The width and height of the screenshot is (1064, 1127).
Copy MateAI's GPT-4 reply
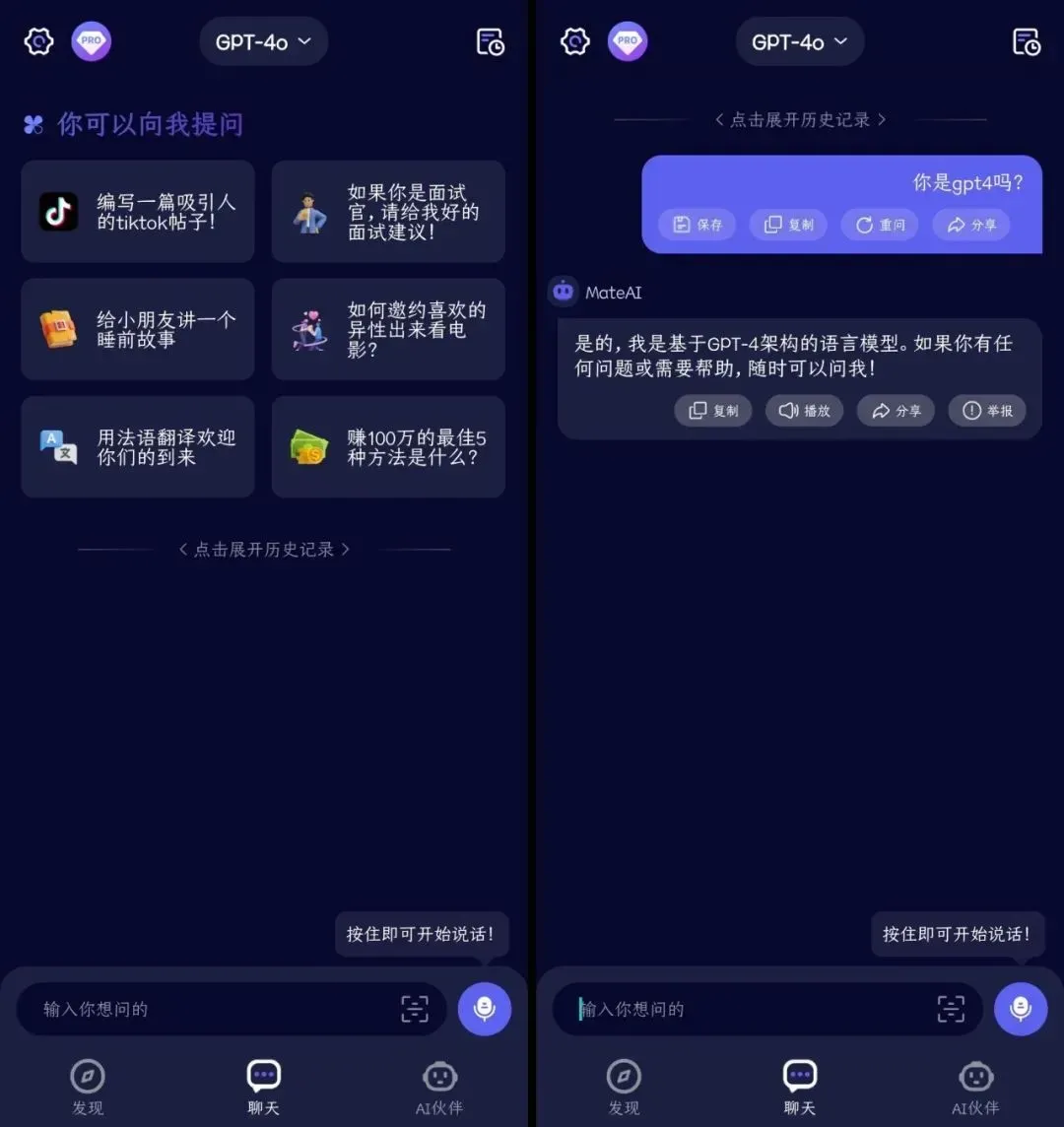(x=713, y=411)
